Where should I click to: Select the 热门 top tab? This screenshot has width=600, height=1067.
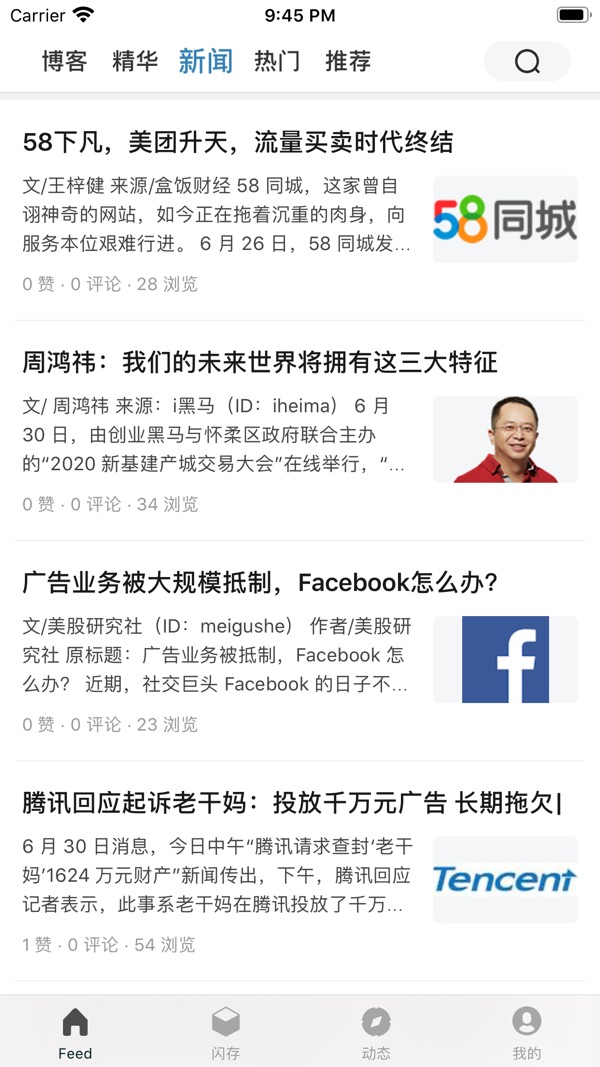pos(277,61)
